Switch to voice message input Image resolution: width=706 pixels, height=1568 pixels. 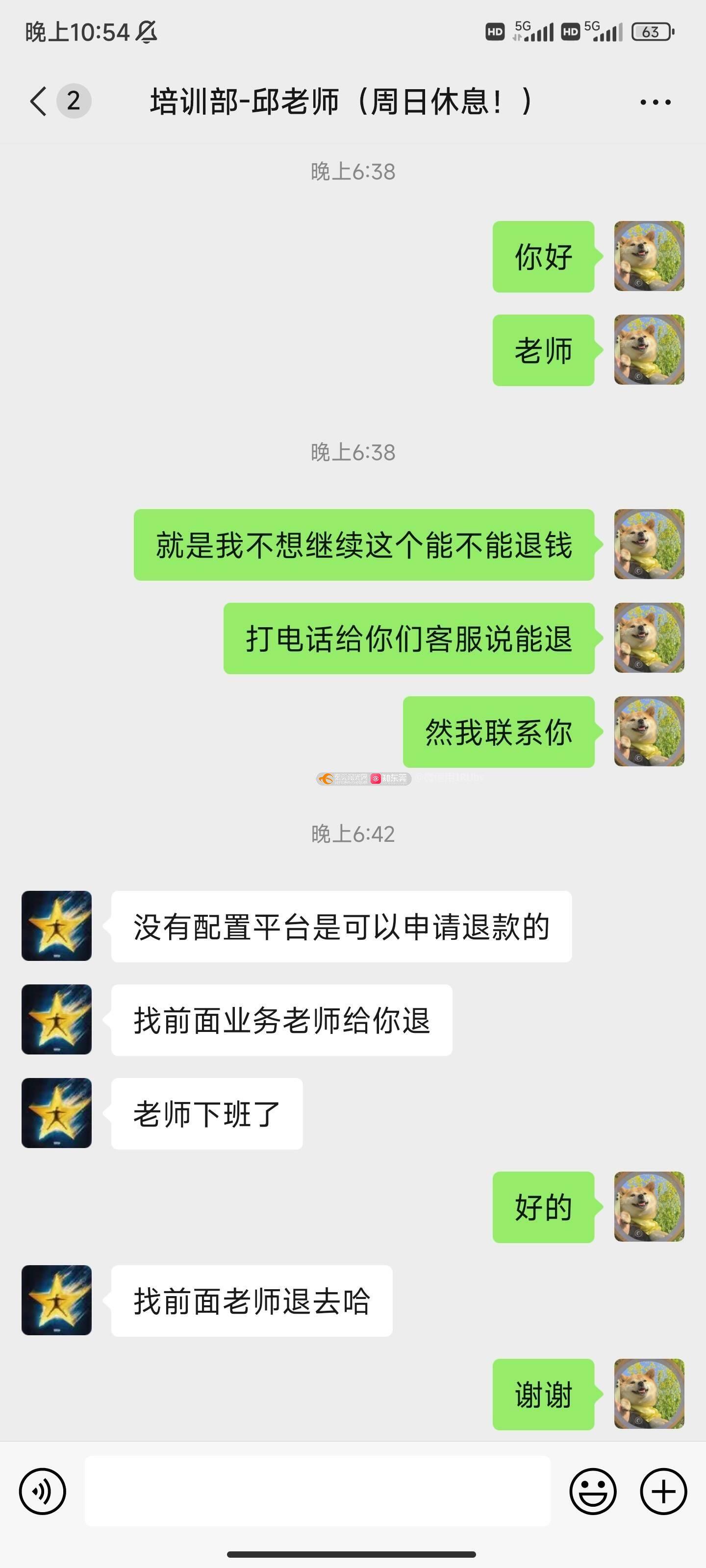point(42,1491)
